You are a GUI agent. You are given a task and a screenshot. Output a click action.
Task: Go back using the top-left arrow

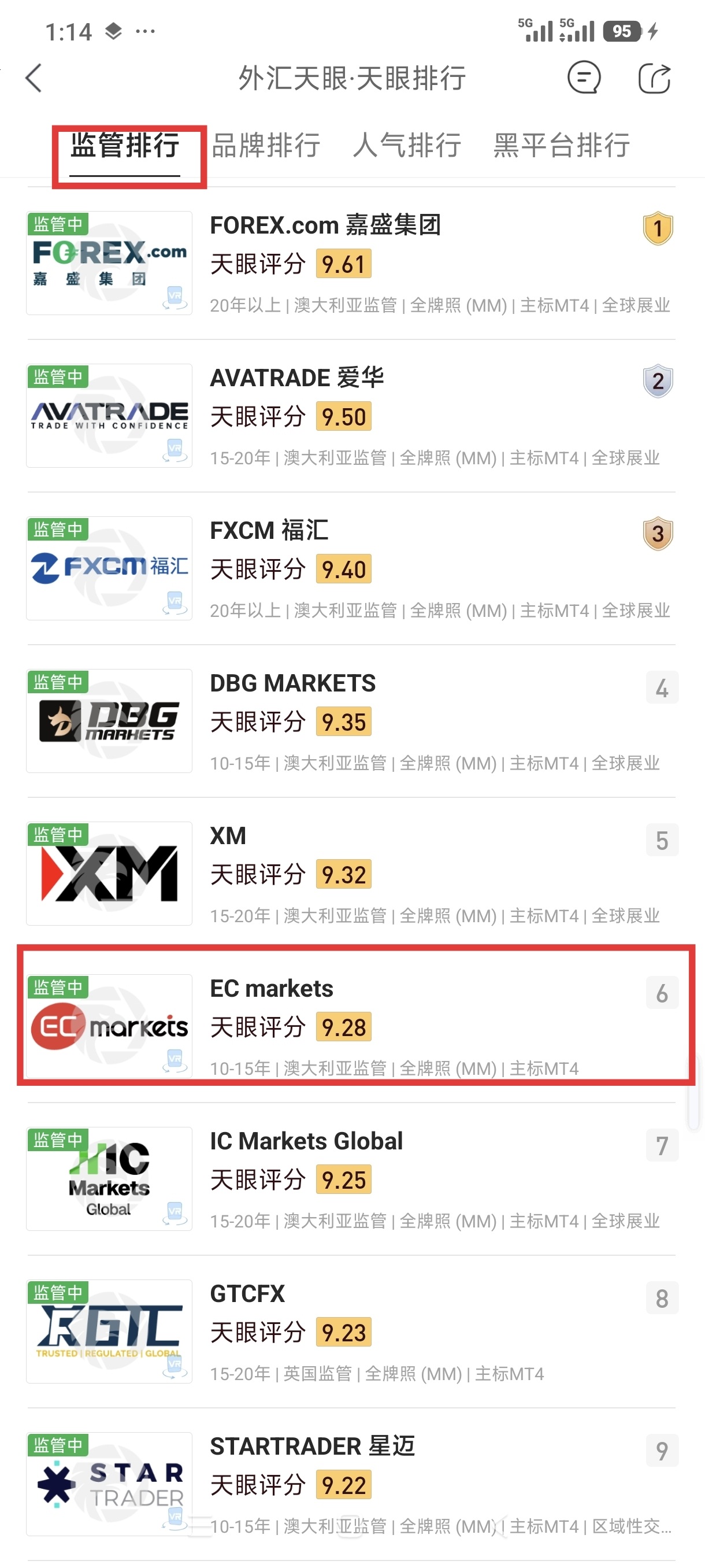pos(34,79)
